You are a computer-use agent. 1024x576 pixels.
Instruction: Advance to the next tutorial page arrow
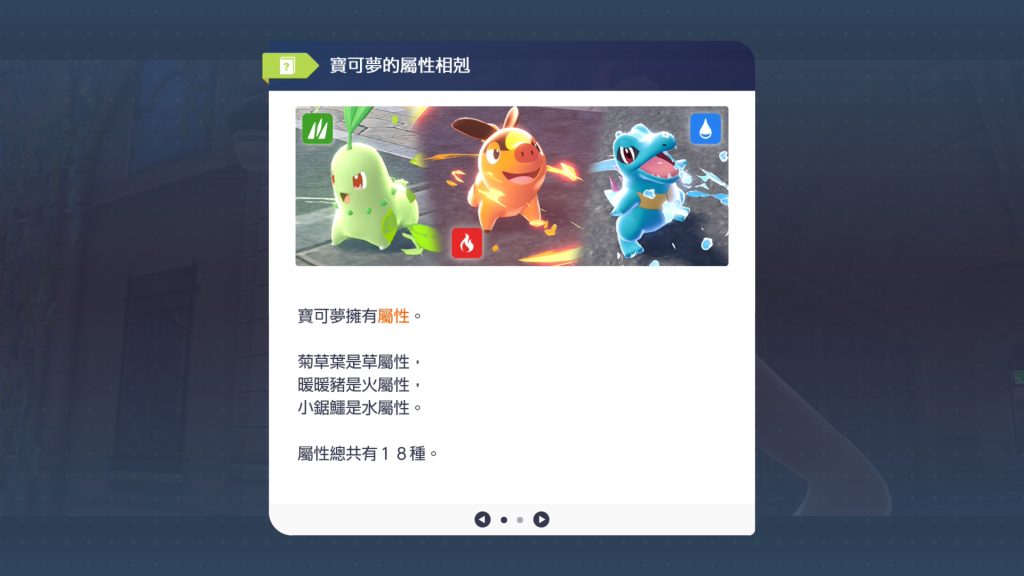point(541,519)
